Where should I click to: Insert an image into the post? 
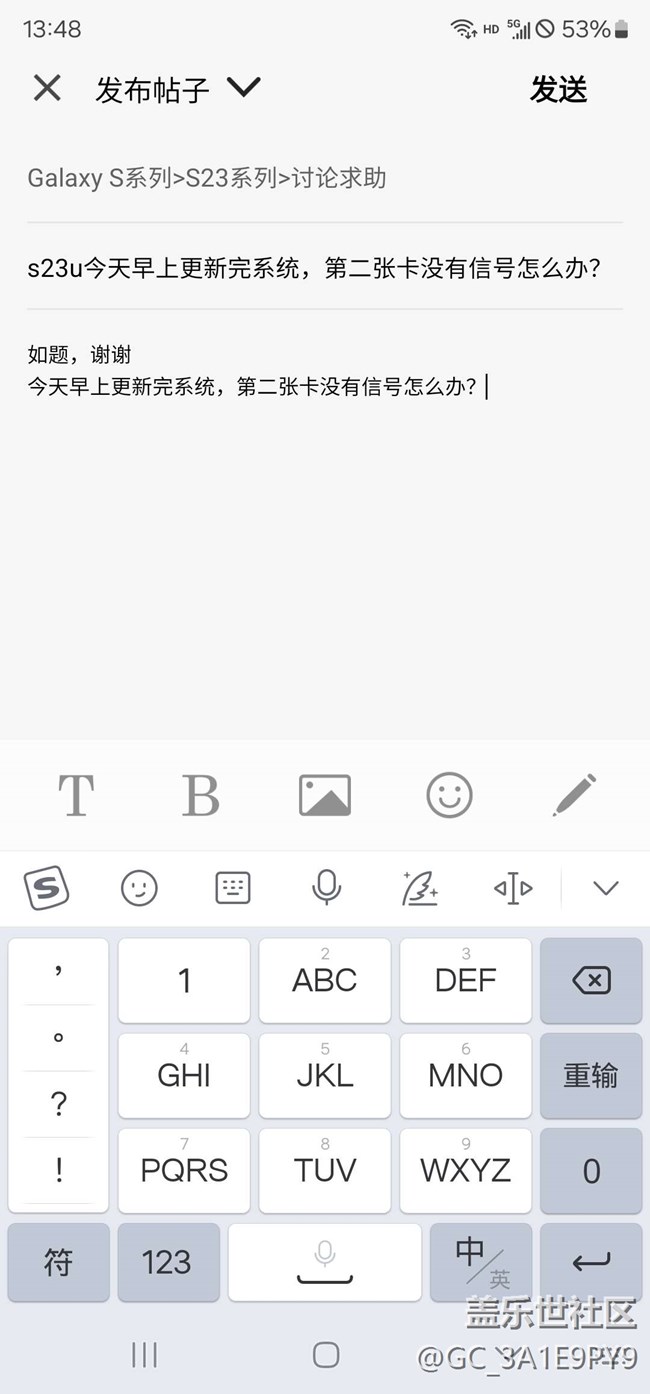click(325, 796)
